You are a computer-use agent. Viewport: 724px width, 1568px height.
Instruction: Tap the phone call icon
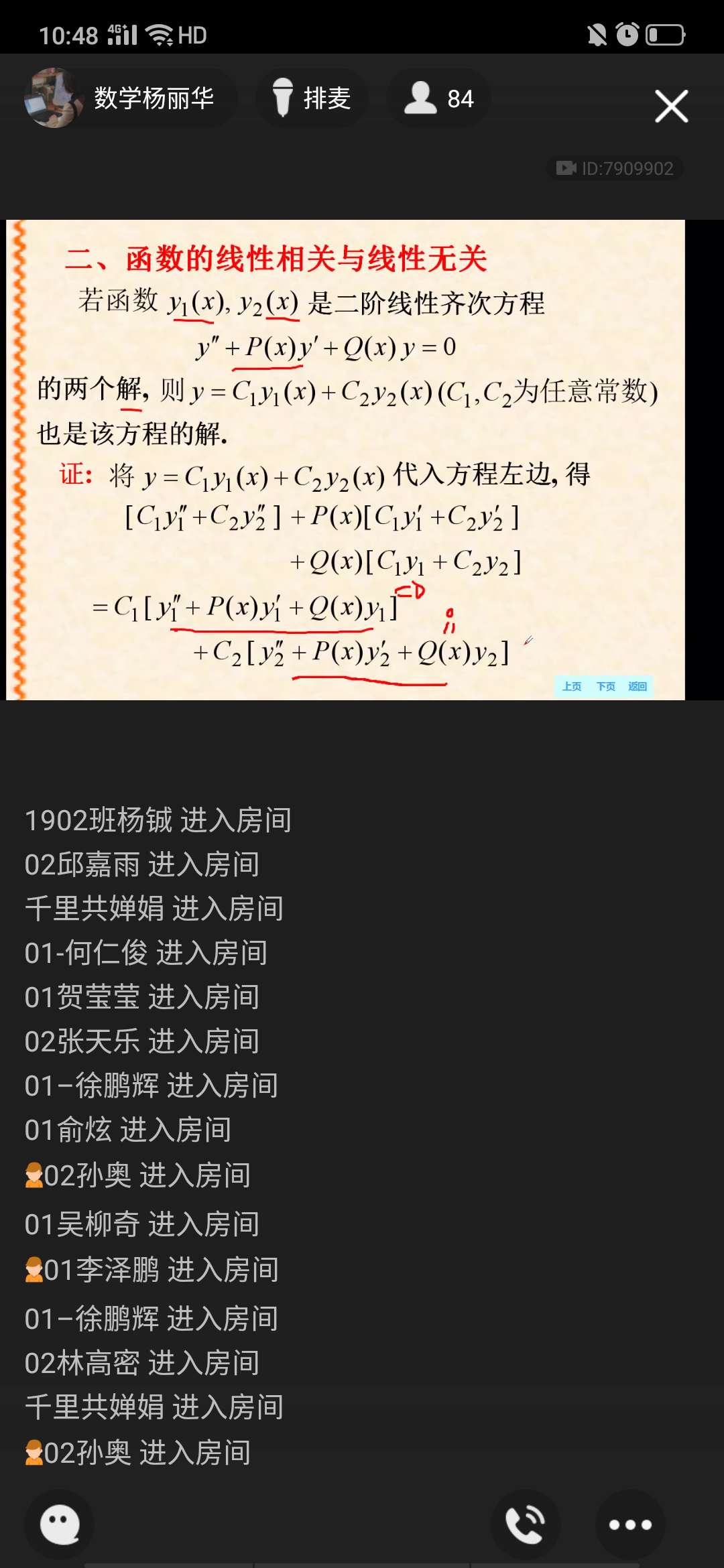coord(525,1524)
